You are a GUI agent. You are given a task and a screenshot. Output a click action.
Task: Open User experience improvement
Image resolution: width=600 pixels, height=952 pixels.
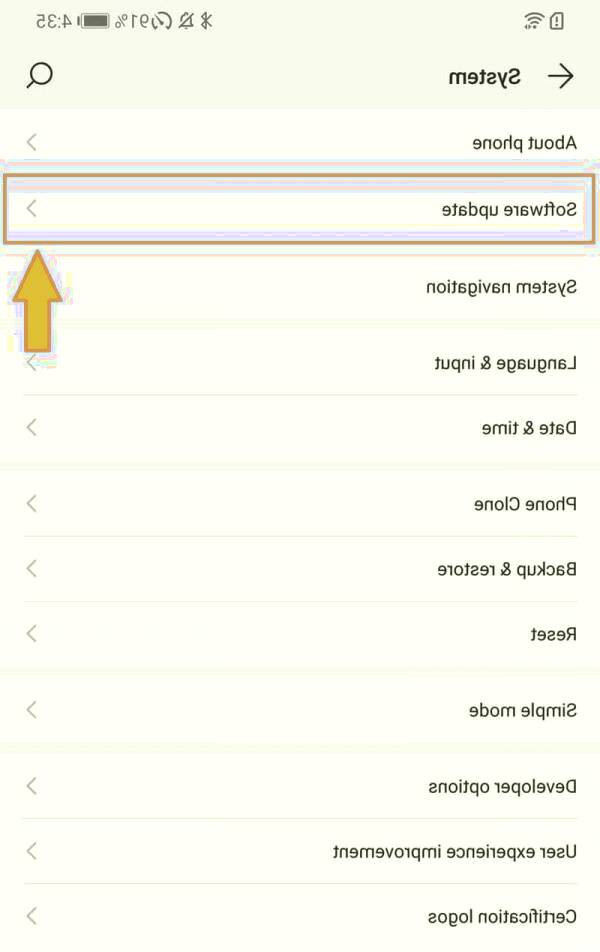[x=300, y=851]
